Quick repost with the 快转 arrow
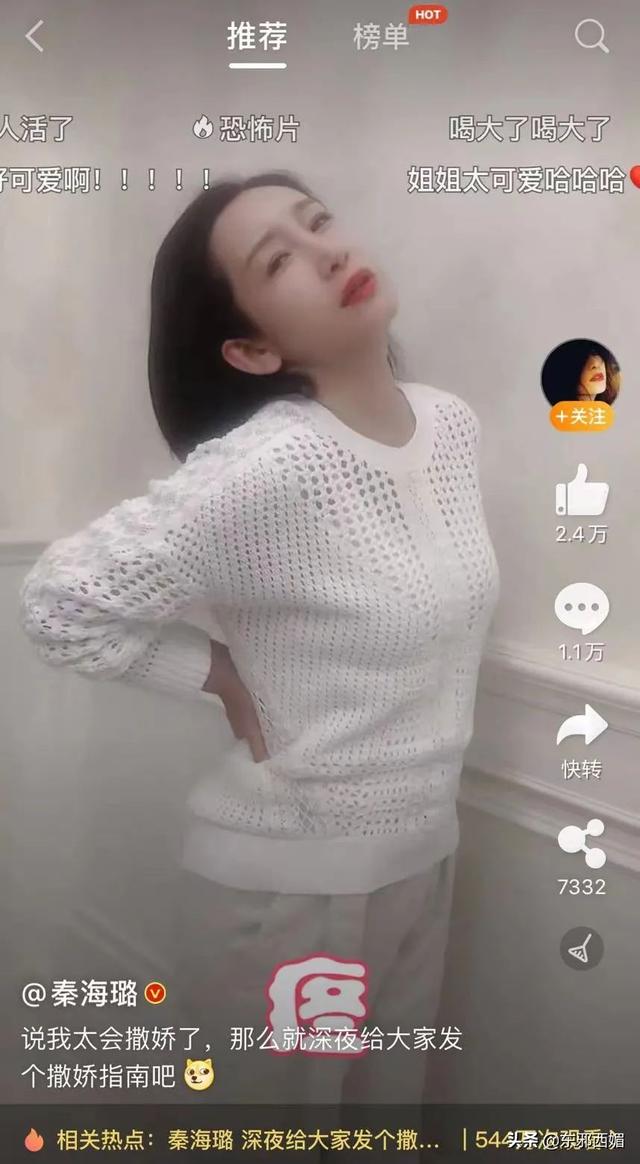The image size is (640, 1164). click(x=582, y=726)
